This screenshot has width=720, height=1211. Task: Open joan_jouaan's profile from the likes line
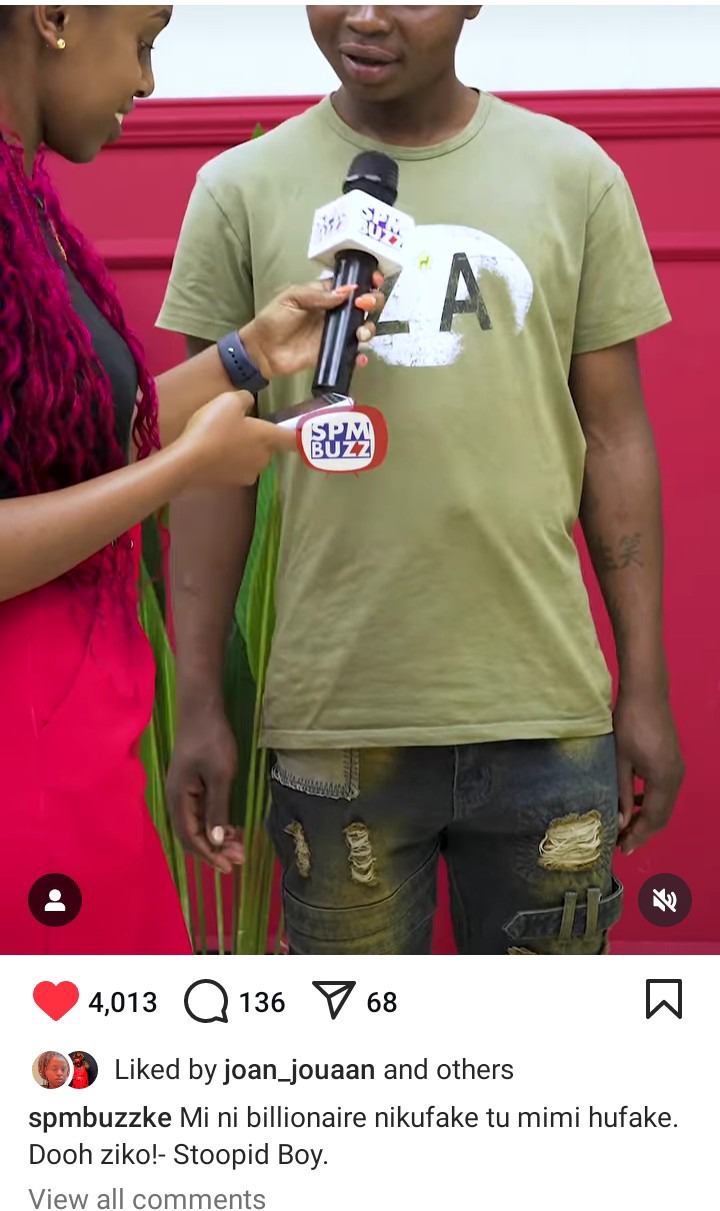point(299,1069)
